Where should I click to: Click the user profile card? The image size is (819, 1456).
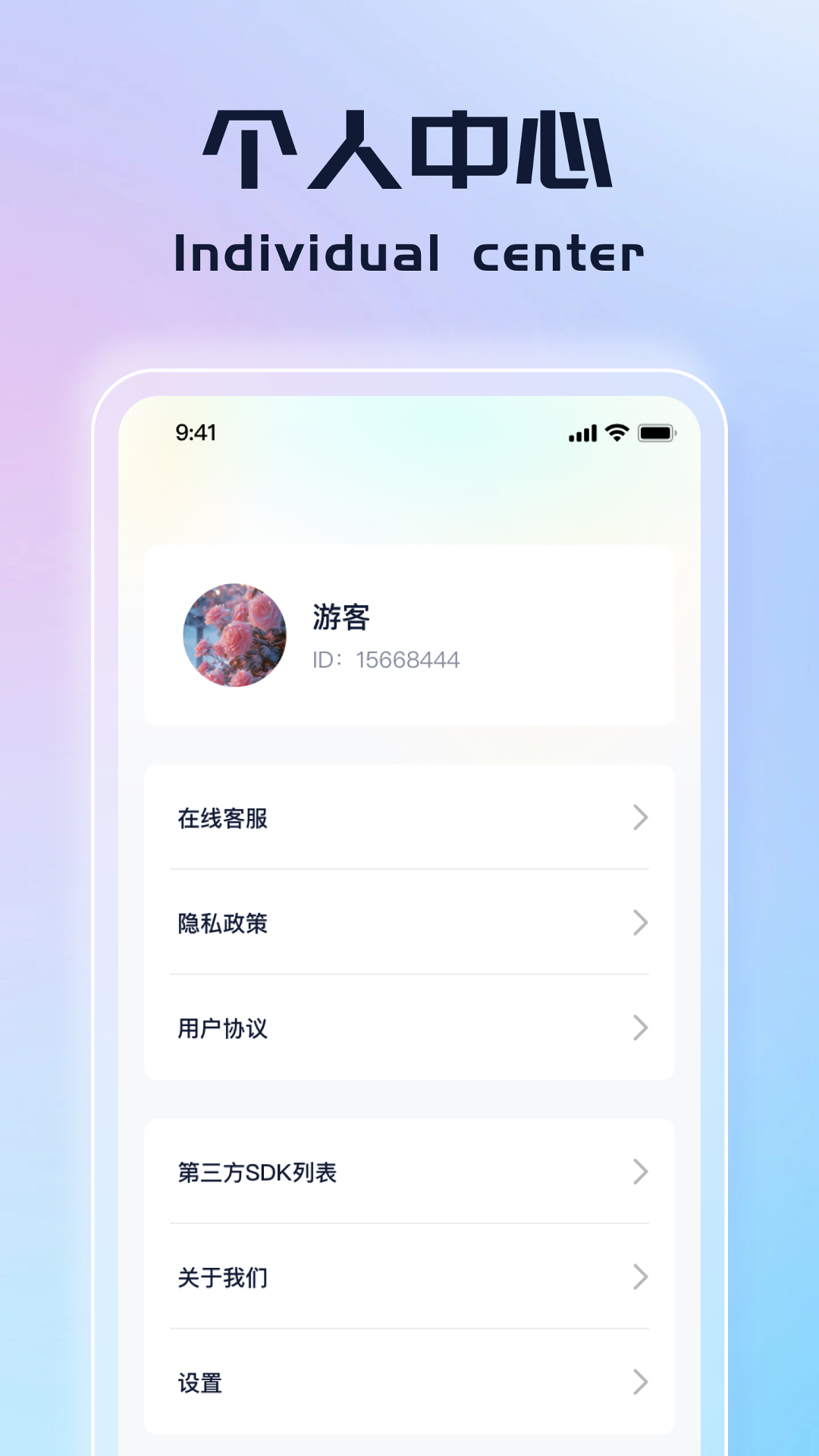click(x=409, y=635)
